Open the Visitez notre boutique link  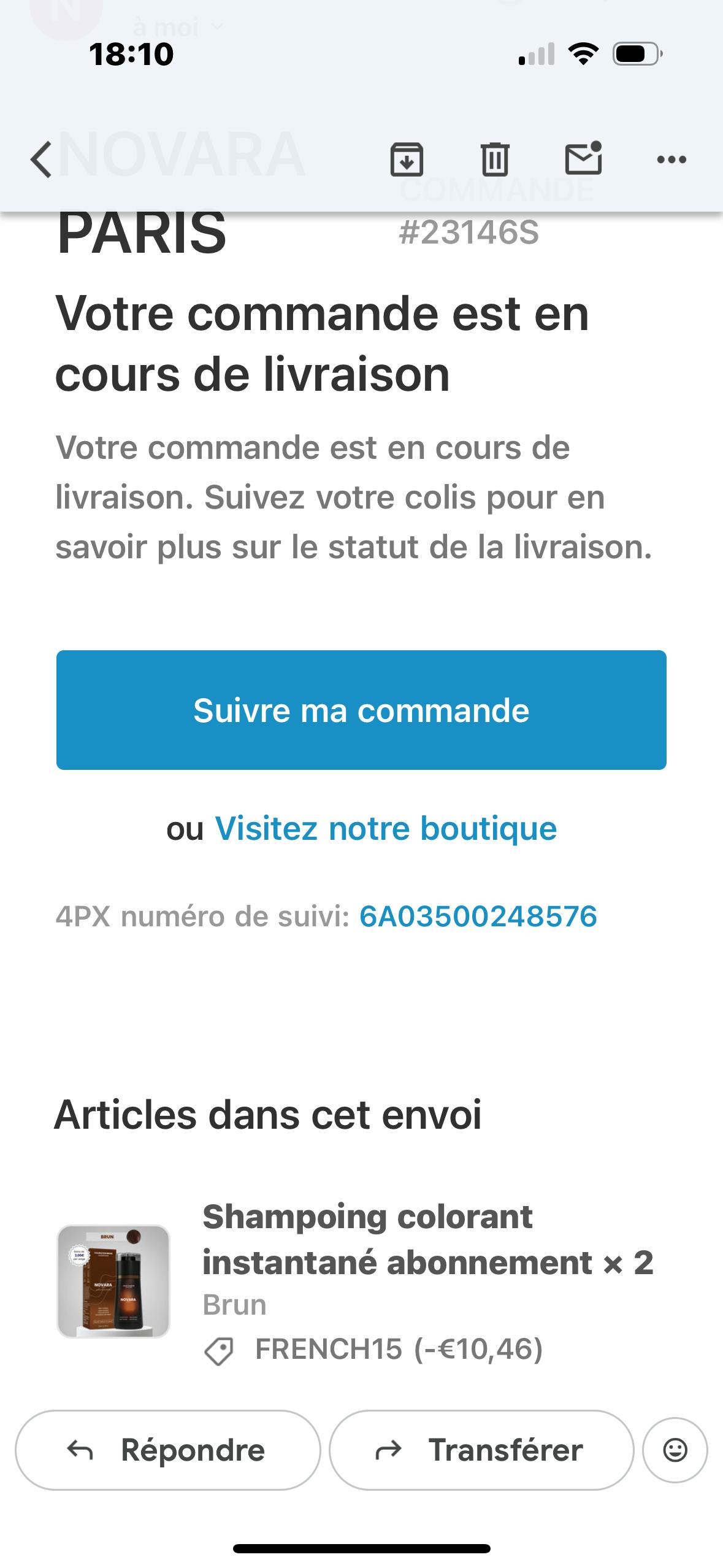pyautogui.click(x=385, y=828)
